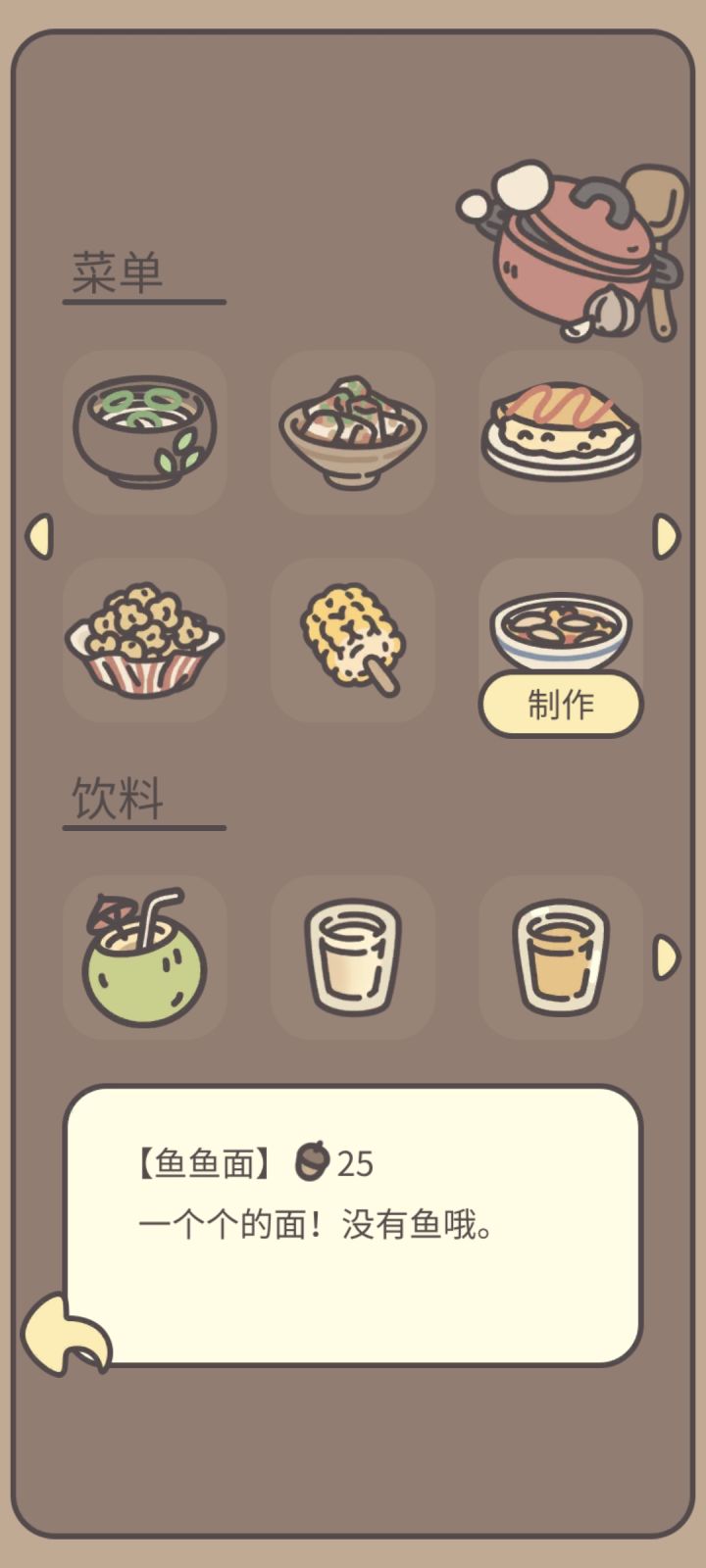
Task: Select the glass of tea drink
Action: (560, 955)
